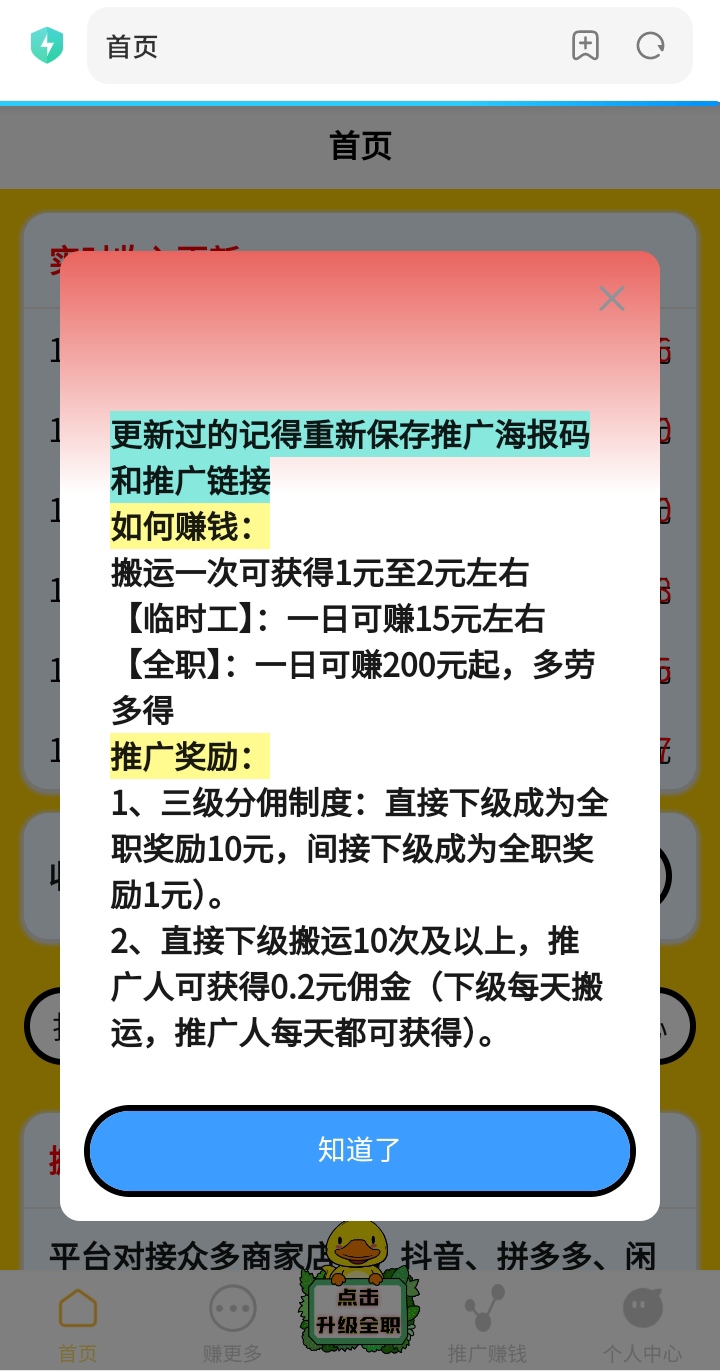The image size is (720, 1372).
Task: Switch to the 赚更多 tab
Action: click(232, 1322)
